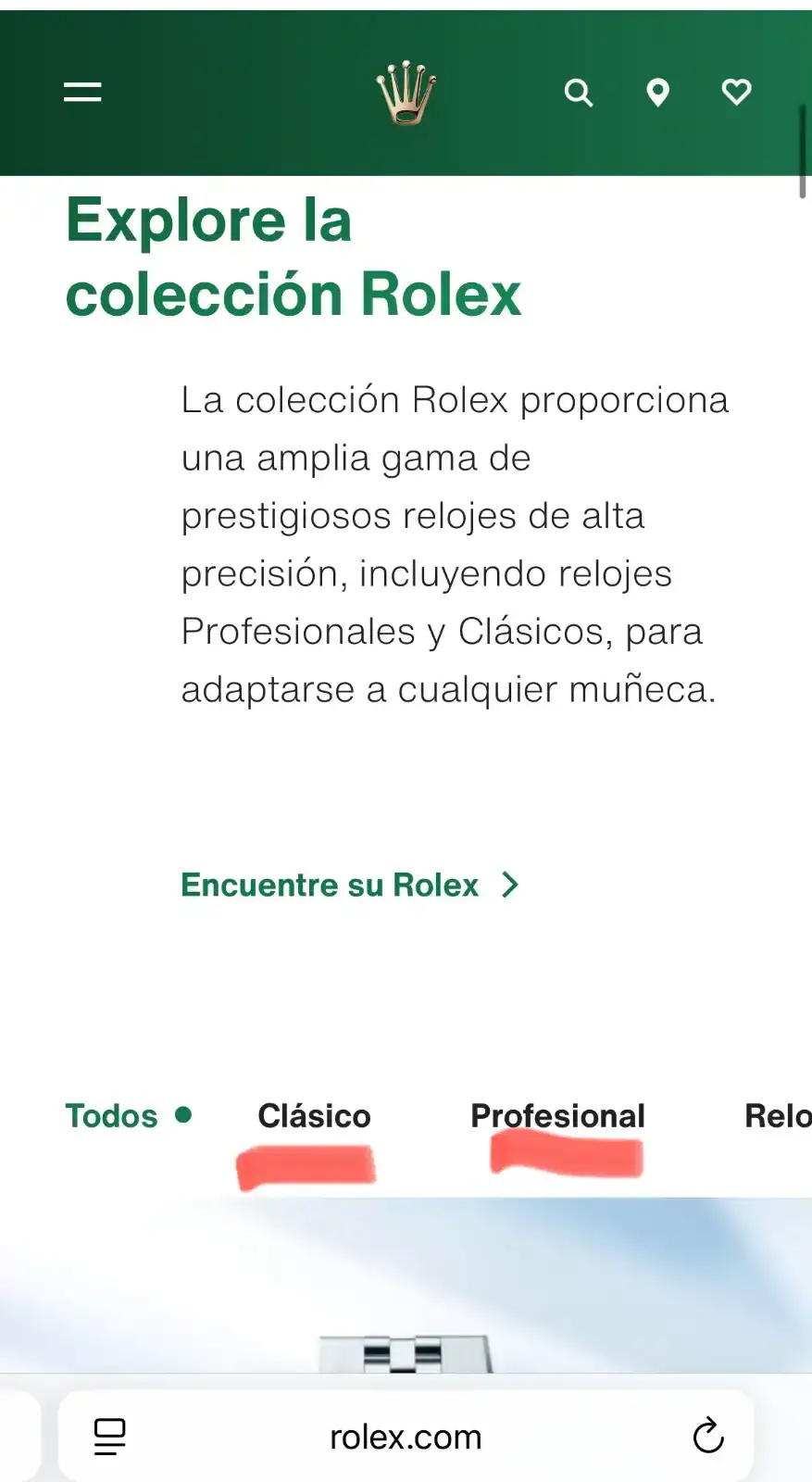Open the hamburger menu
This screenshot has width=812, height=1482.
pos(82,92)
